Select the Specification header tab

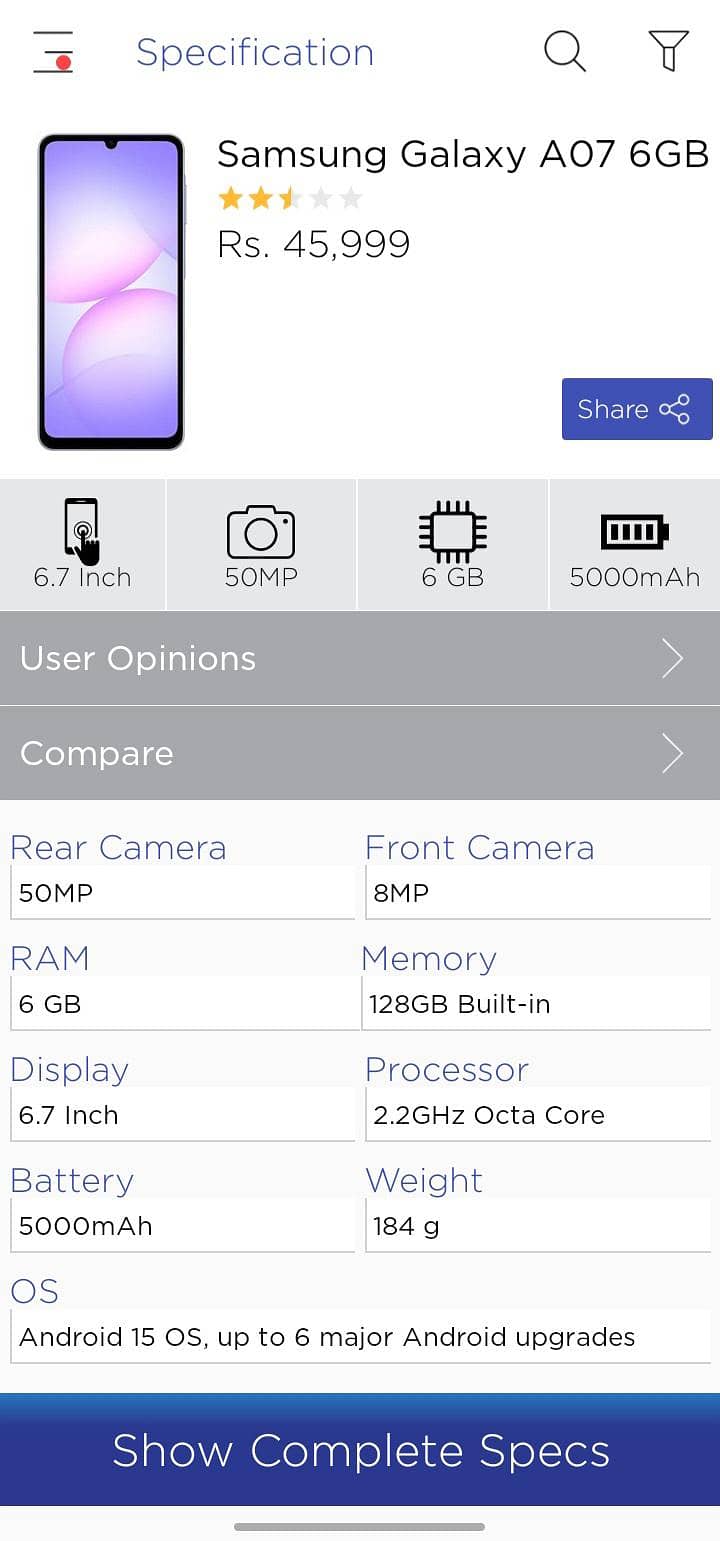click(255, 53)
